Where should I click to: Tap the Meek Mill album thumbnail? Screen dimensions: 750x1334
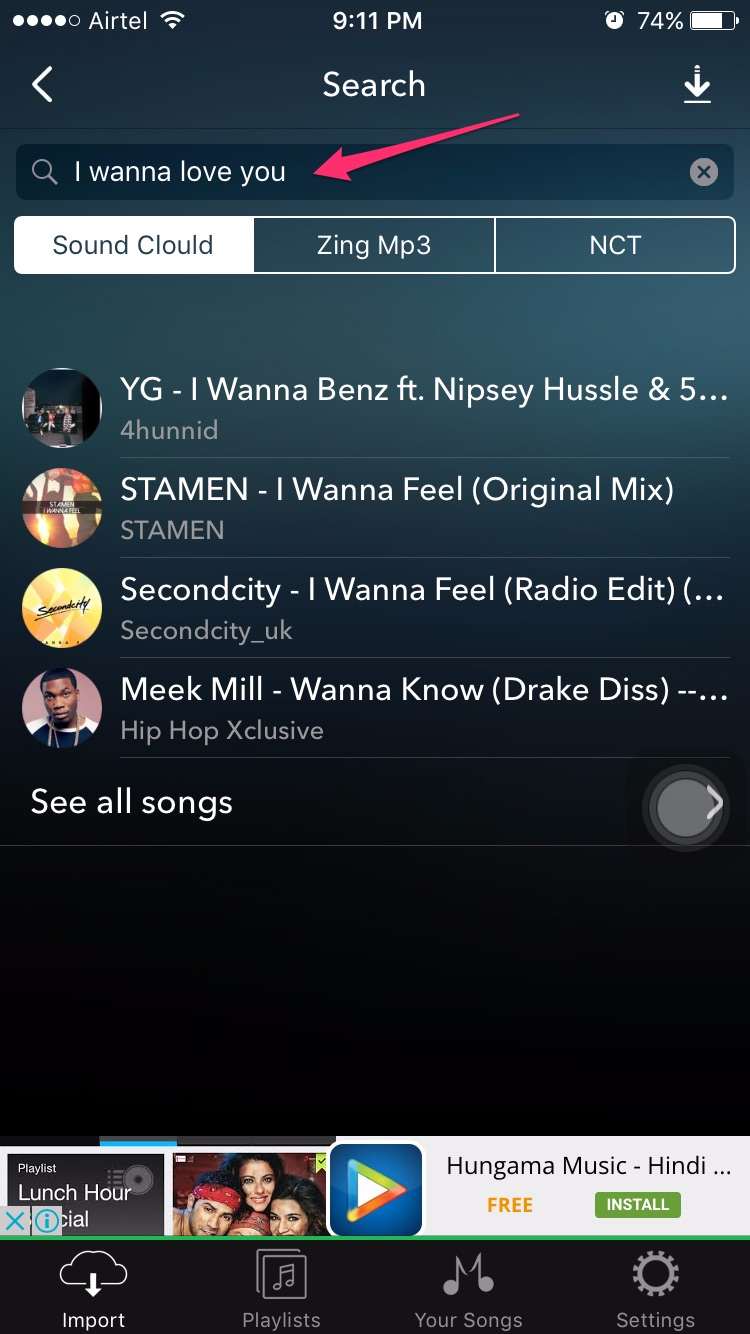pyautogui.click(x=61, y=707)
